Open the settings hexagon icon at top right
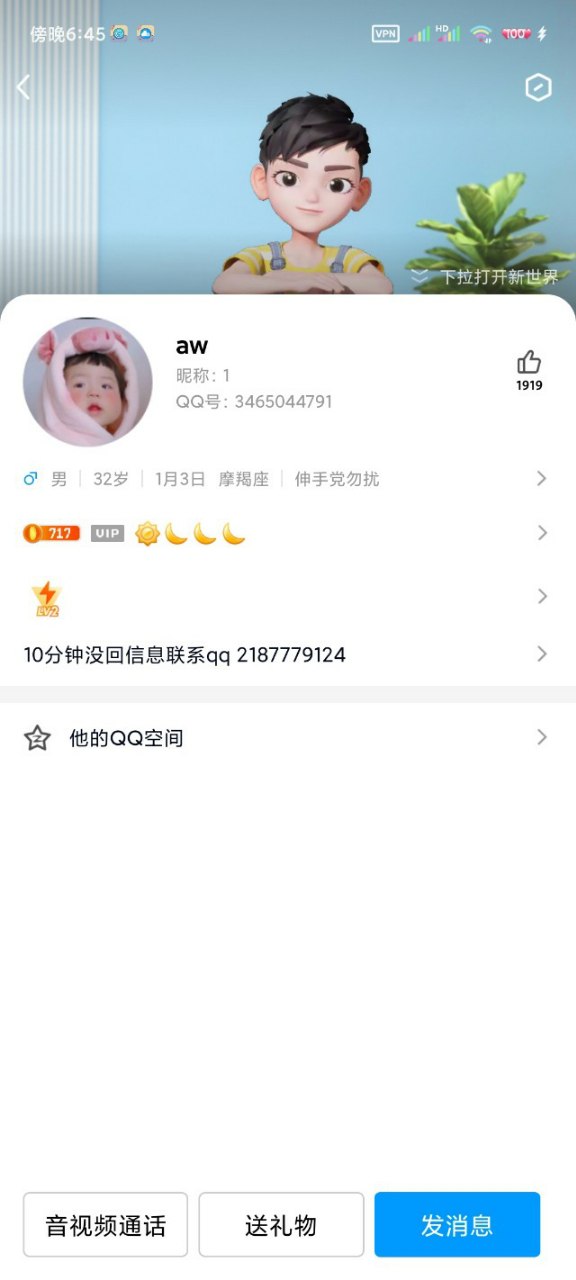 pos(538,87)
